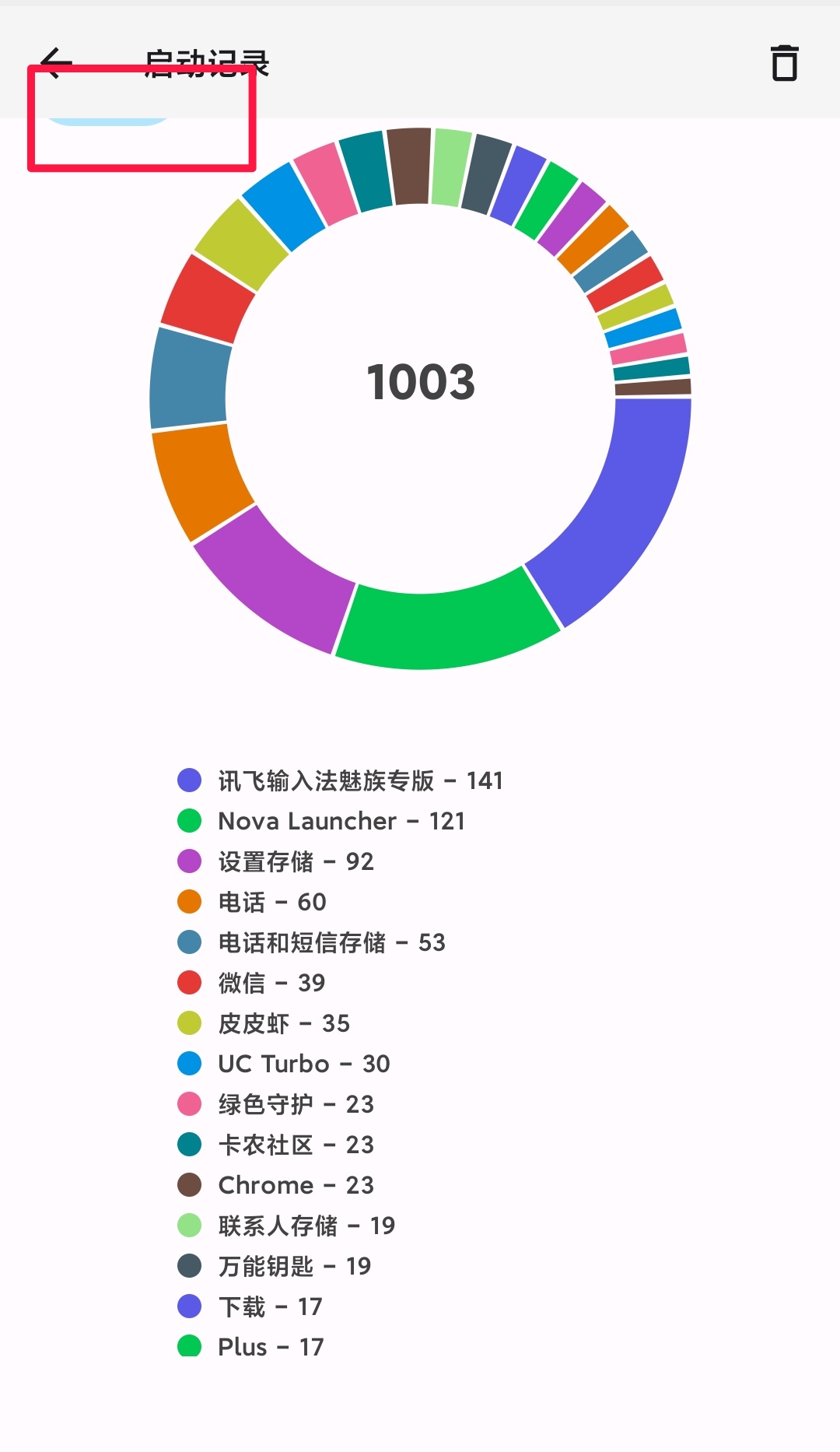Click the blue dot beside UC Turbo
The image size is (840, 1452).
click(191, 1064)
